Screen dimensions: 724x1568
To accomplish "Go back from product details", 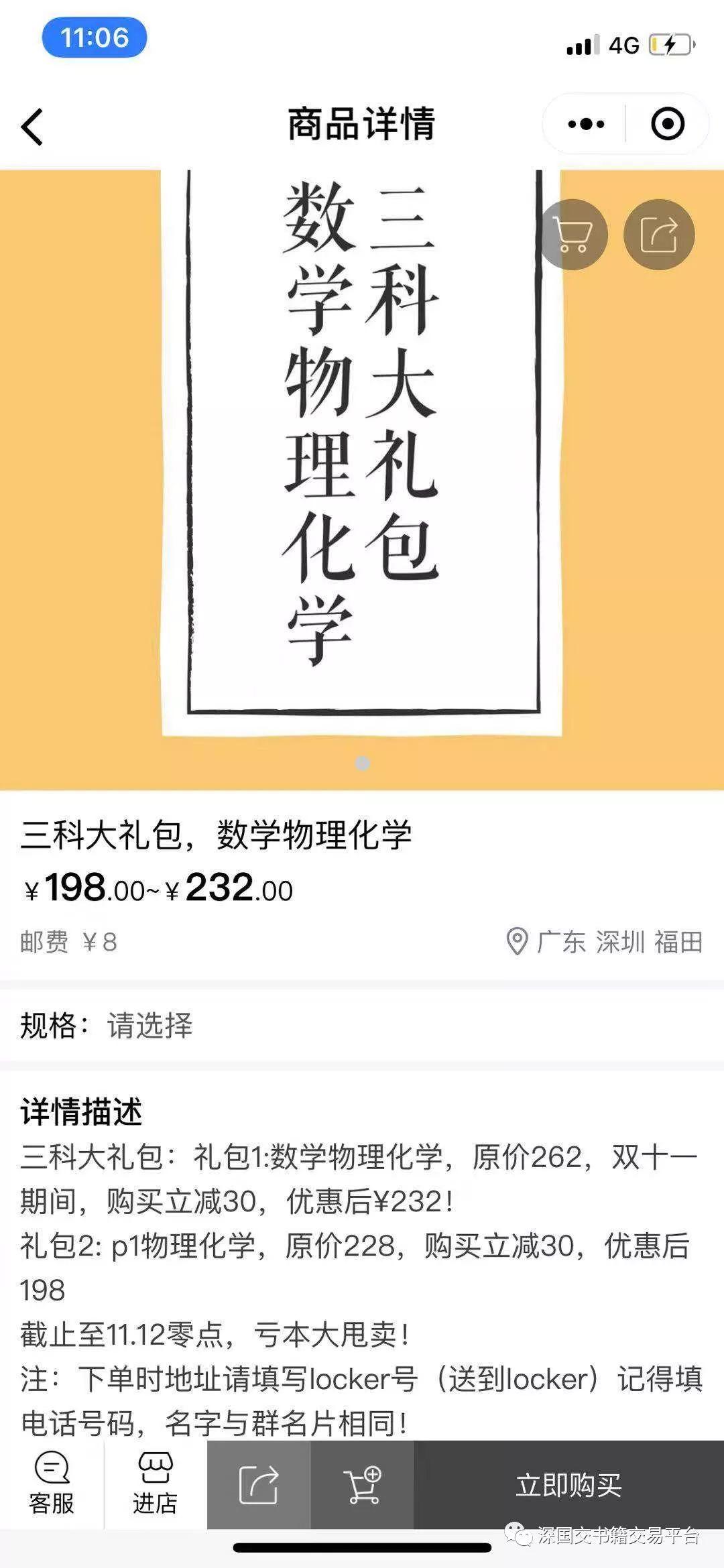I will pos(32,126).
